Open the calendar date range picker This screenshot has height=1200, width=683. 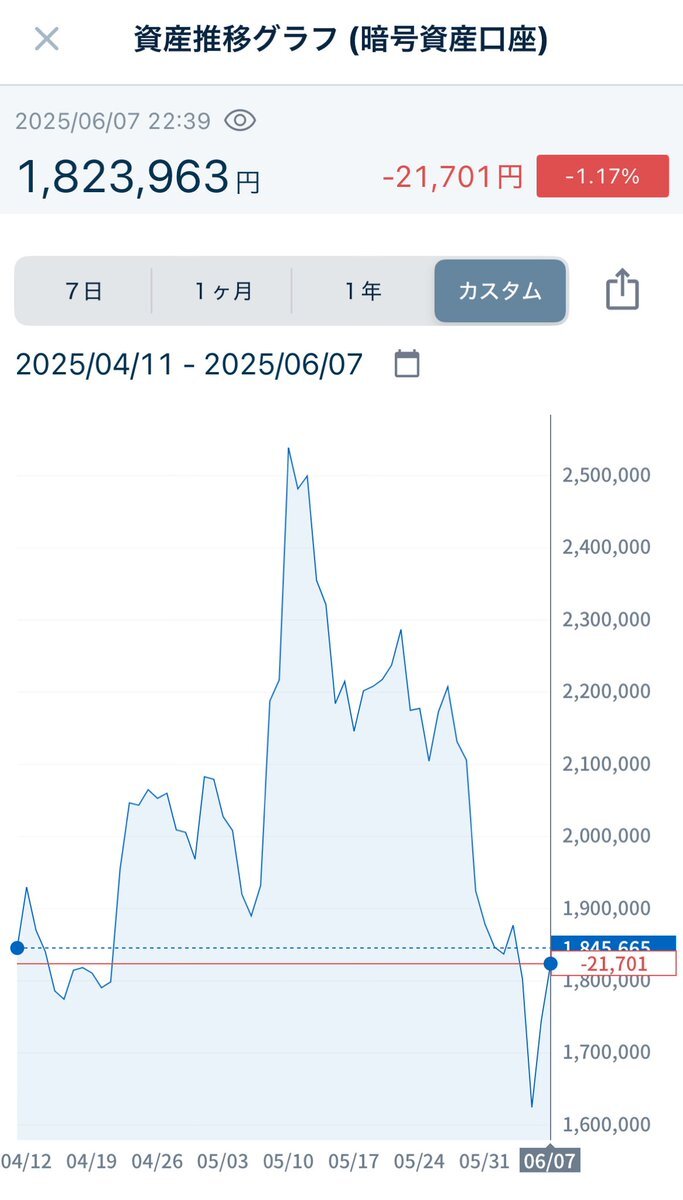(x=407, y=363)
